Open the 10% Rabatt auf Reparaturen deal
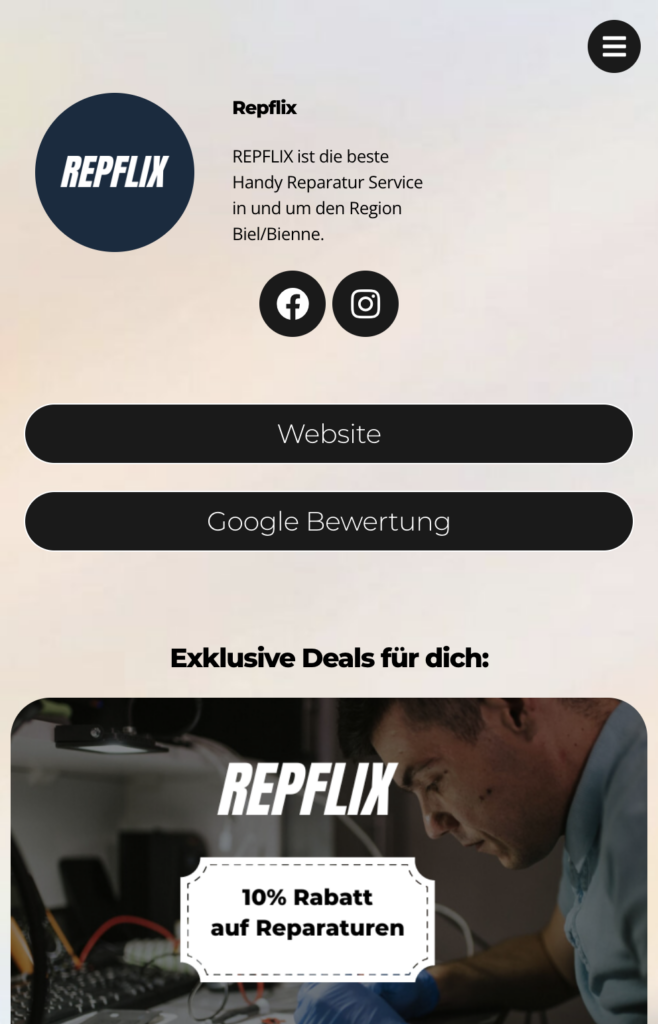 click(308, 914)
